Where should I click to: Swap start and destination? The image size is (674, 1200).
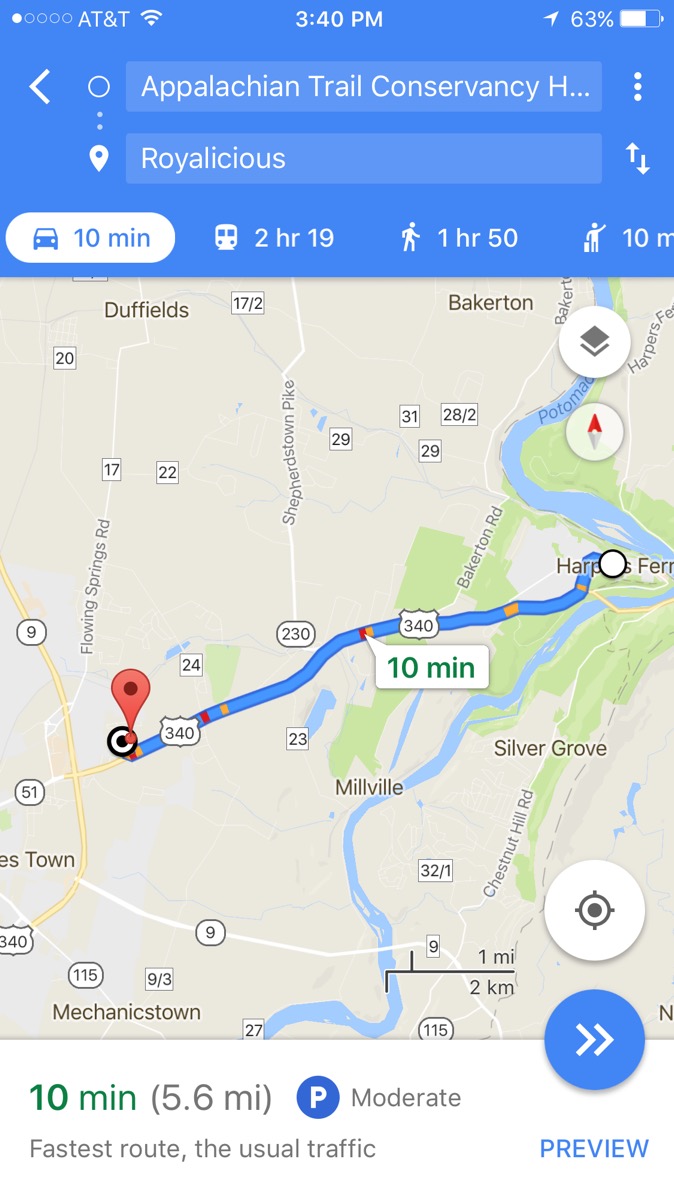tap(637, 159)
